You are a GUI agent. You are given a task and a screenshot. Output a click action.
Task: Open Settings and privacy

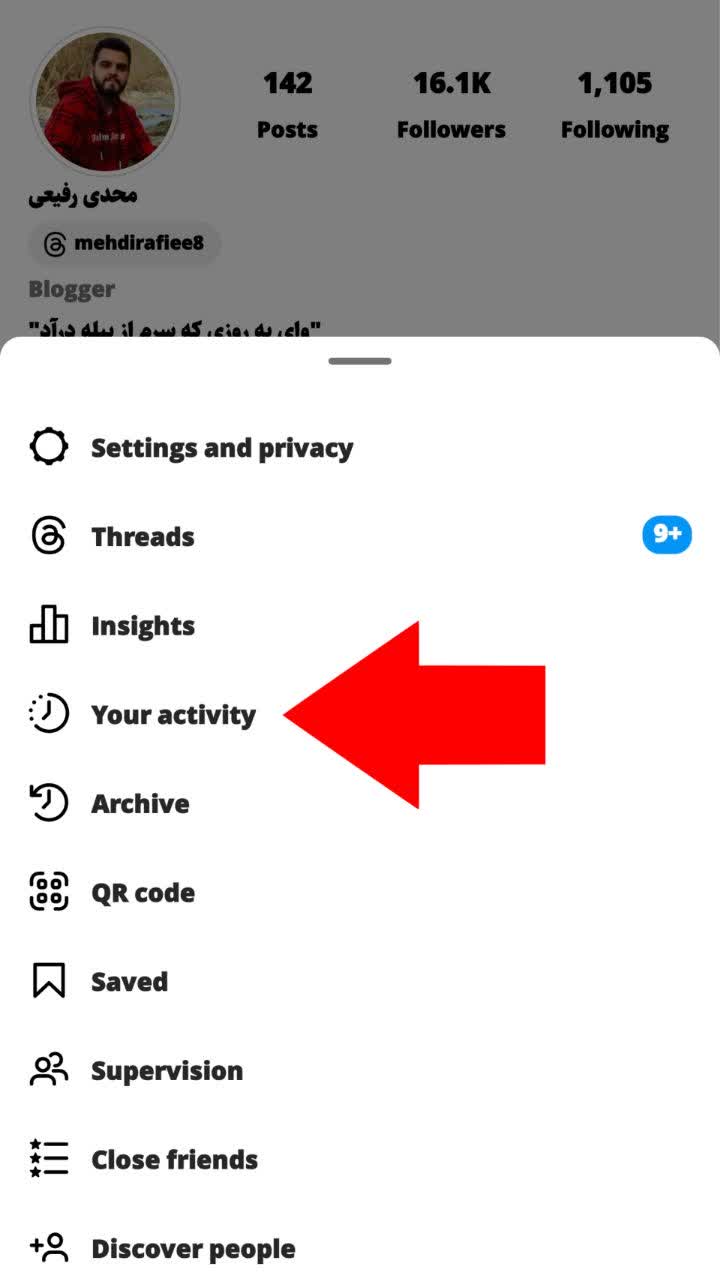point(221,448)
